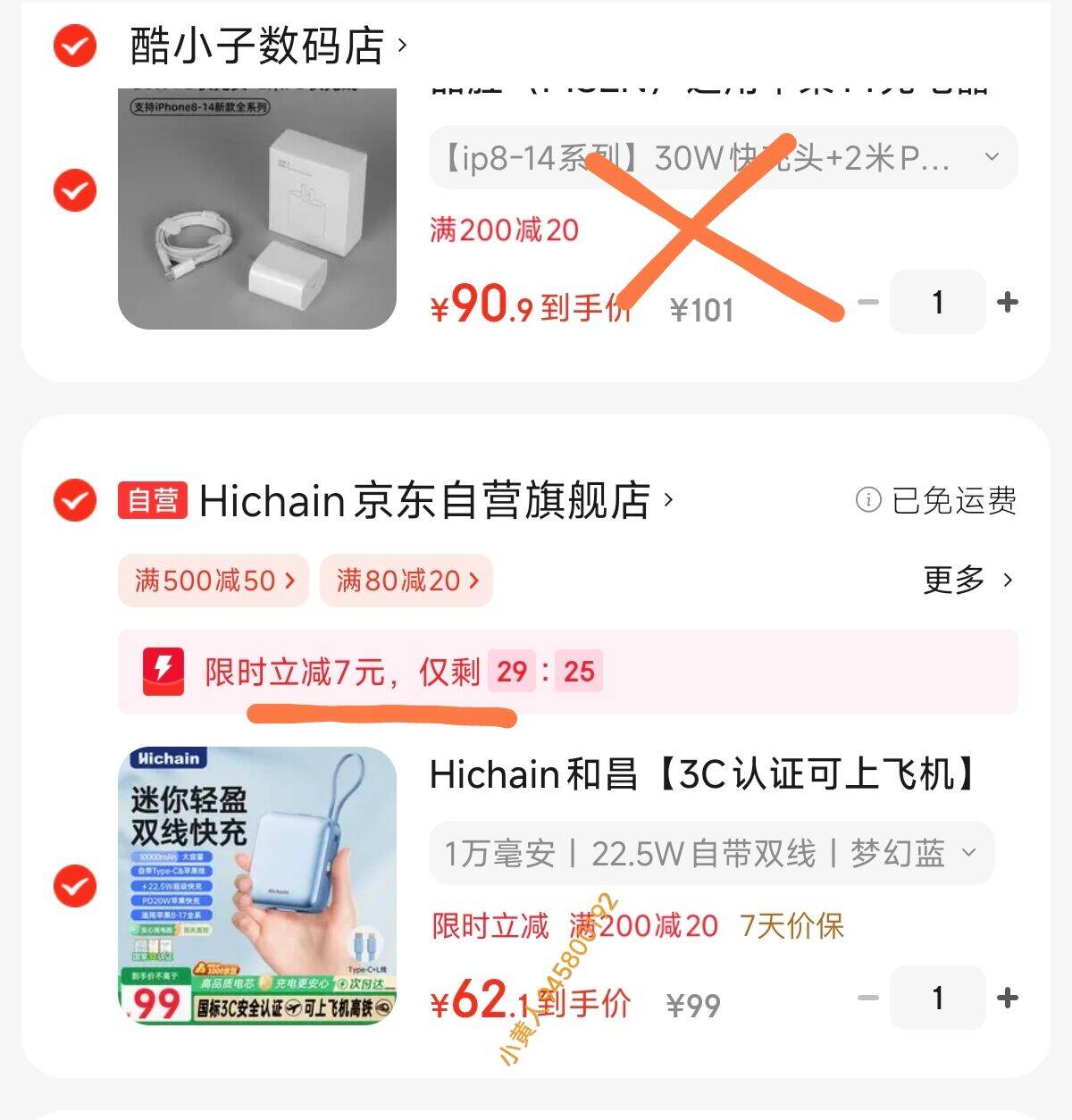Show 更多 store promotions
Screen dimensions: 1072x1120
968,581
